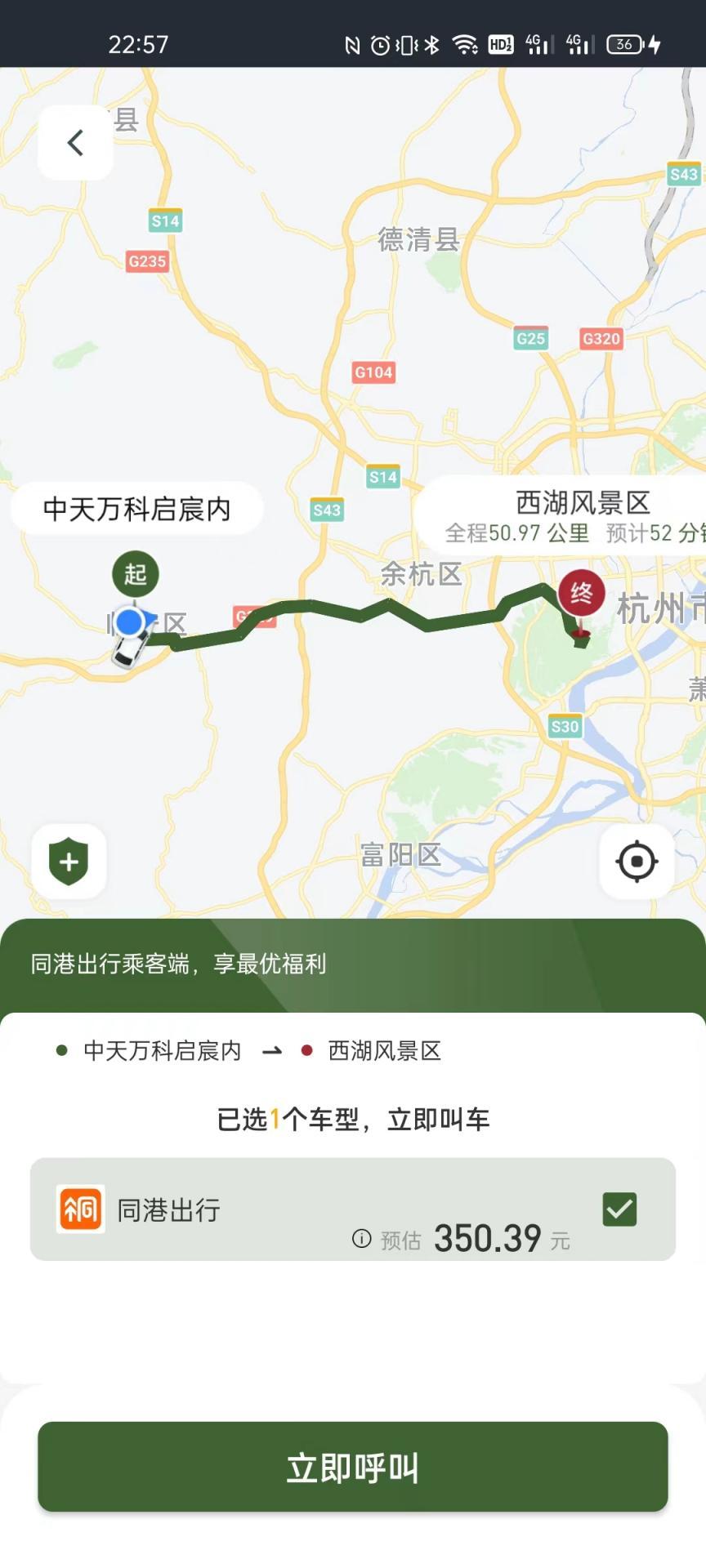Tap the battery indicator in the status bar
706x1568 pixels.
click(x=626, y=44)
